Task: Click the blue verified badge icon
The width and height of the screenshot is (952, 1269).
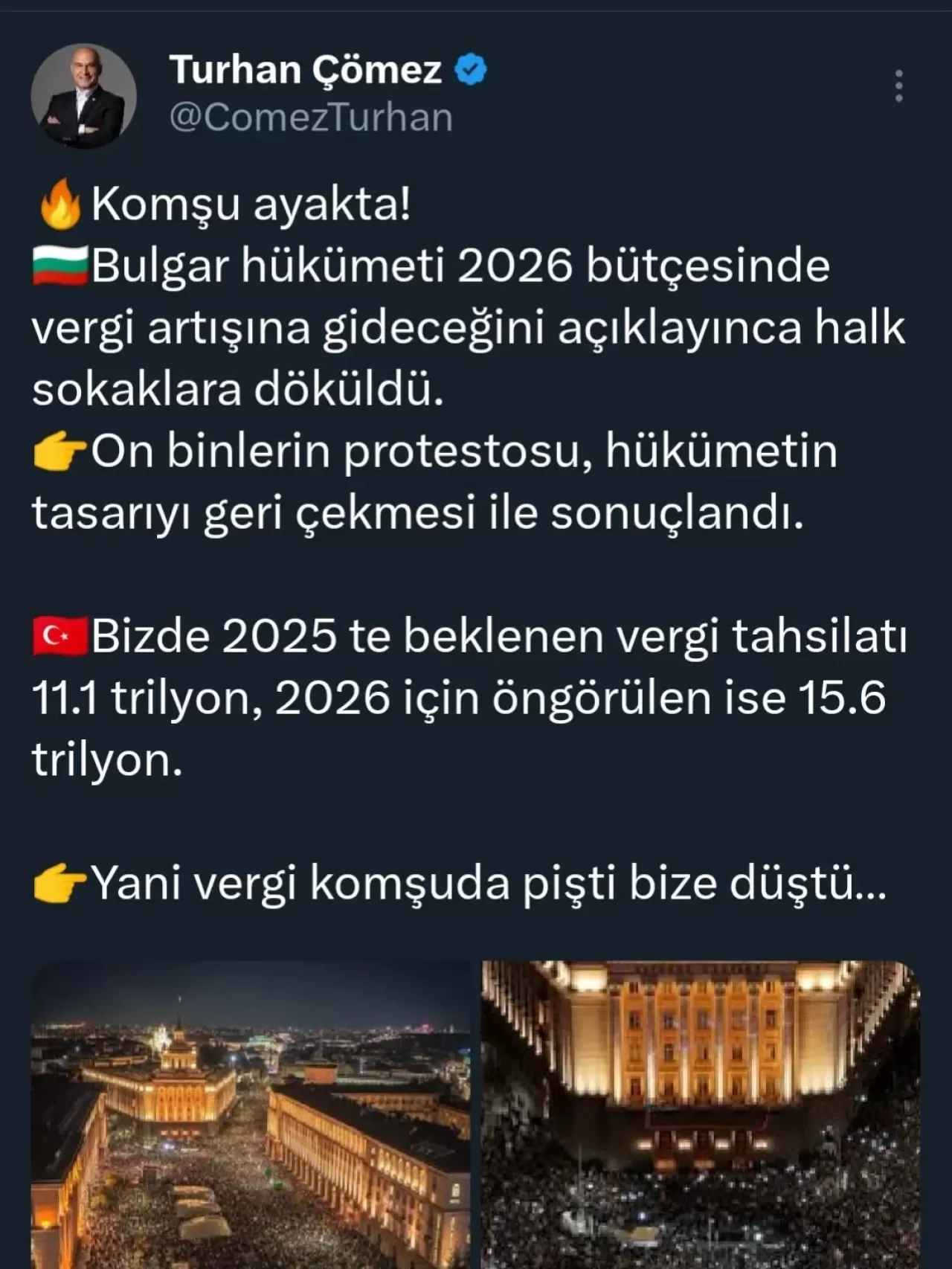Action: tap(469, 67)
